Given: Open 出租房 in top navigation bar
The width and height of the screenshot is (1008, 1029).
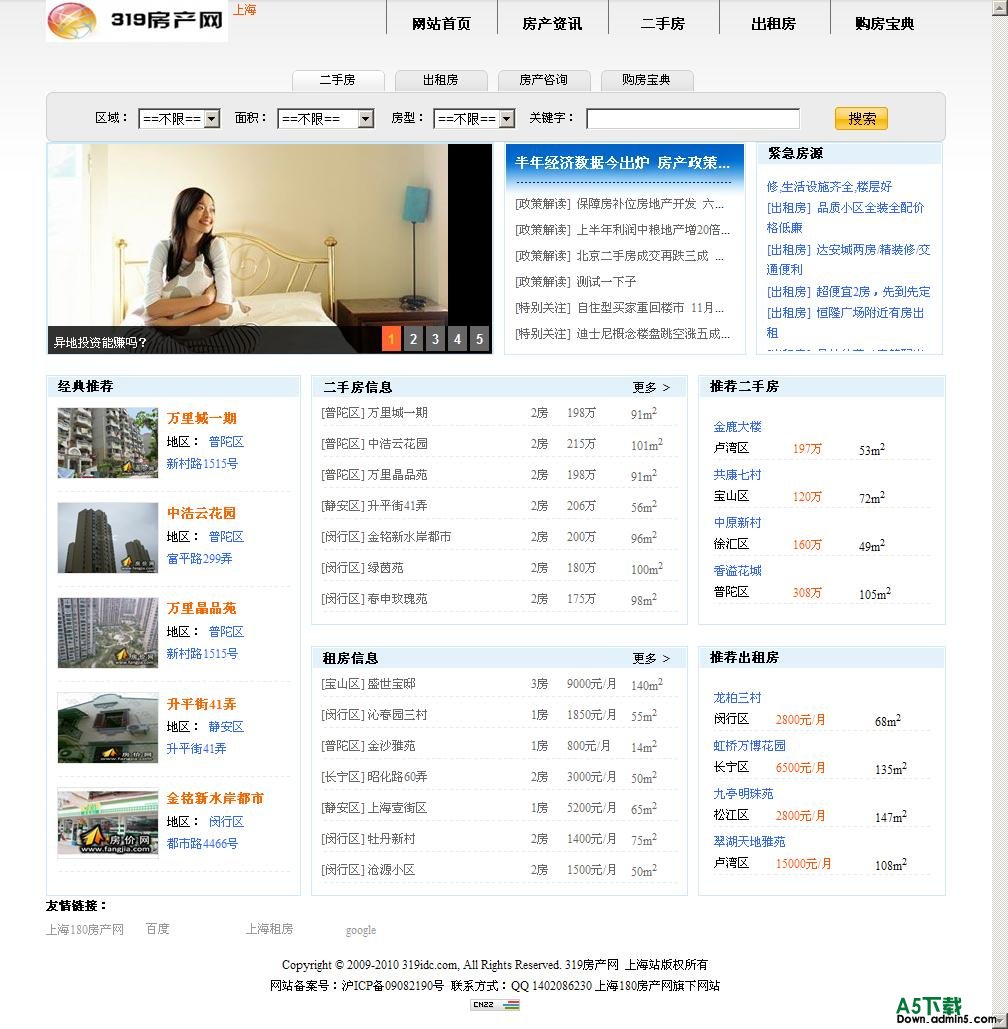Looking at the screenshot, I should click(x=773, y=24).
